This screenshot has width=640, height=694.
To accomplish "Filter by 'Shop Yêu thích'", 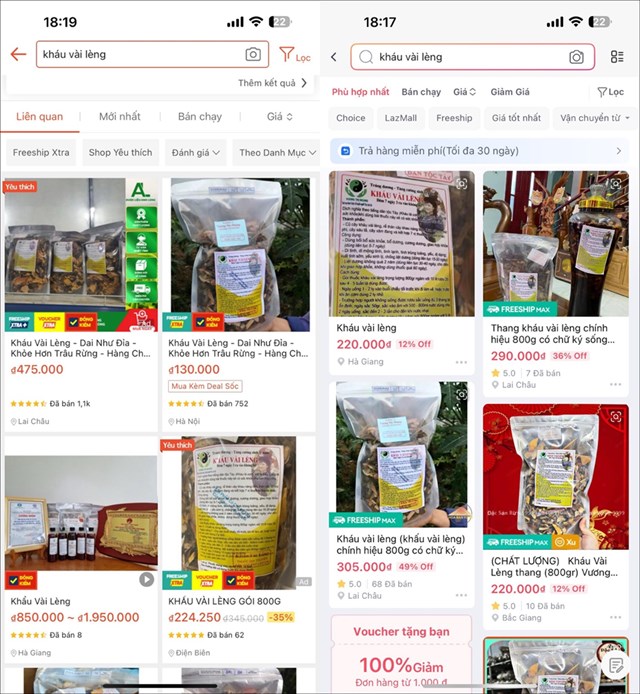I will point(120,152).
